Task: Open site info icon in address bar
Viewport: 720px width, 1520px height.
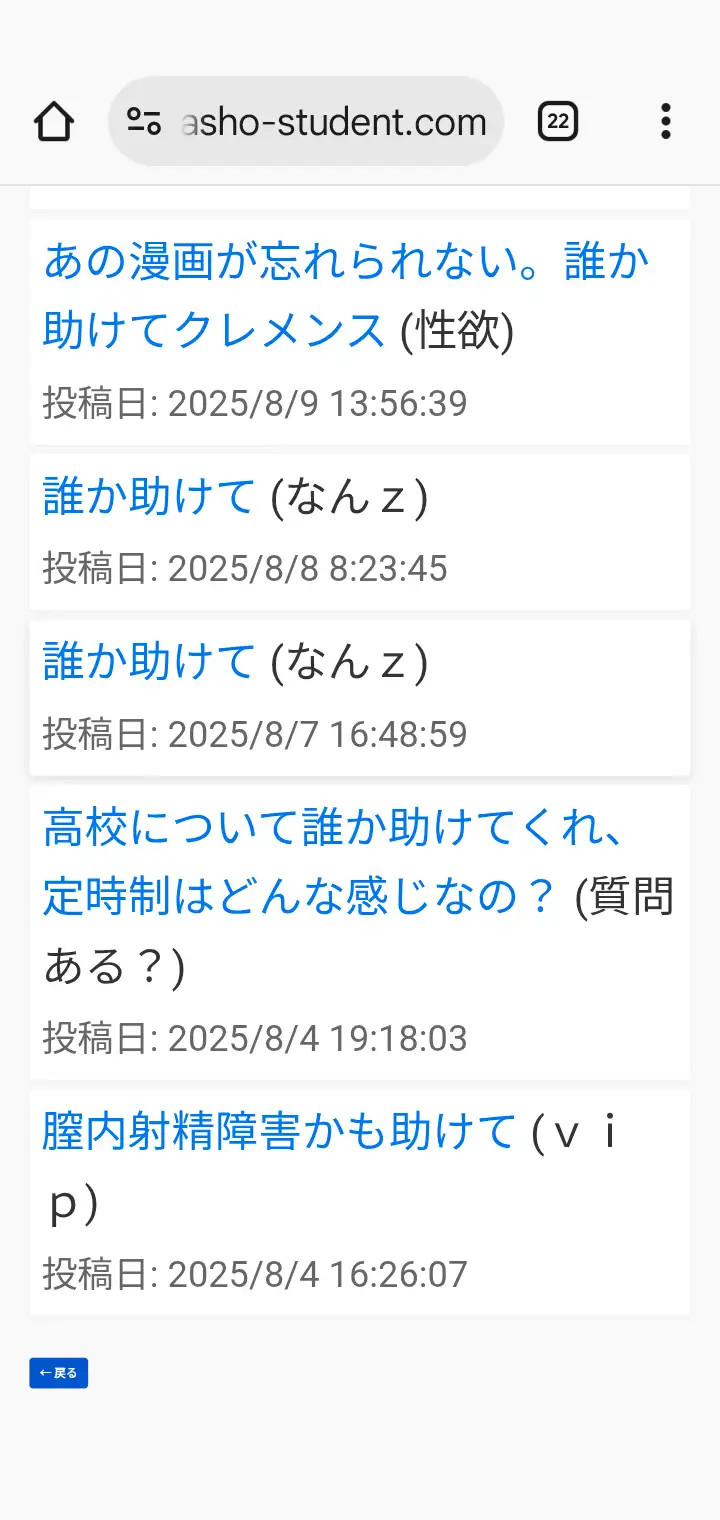Action: click(144, 122)
